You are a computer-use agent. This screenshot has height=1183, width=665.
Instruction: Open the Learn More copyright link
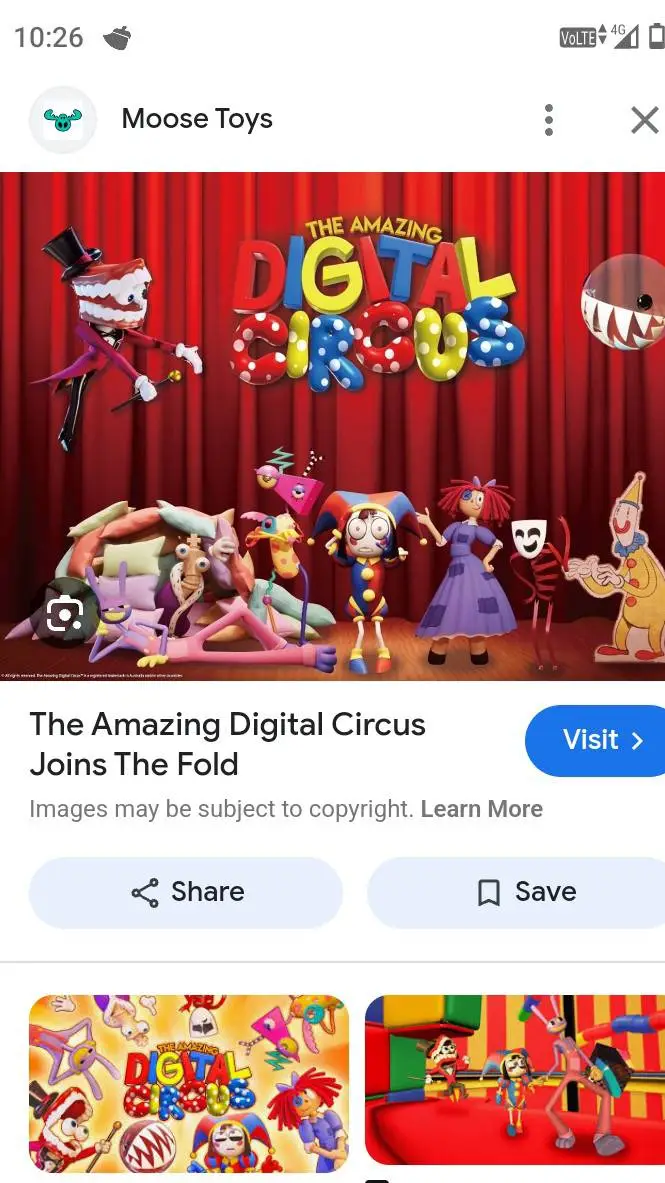481,809
